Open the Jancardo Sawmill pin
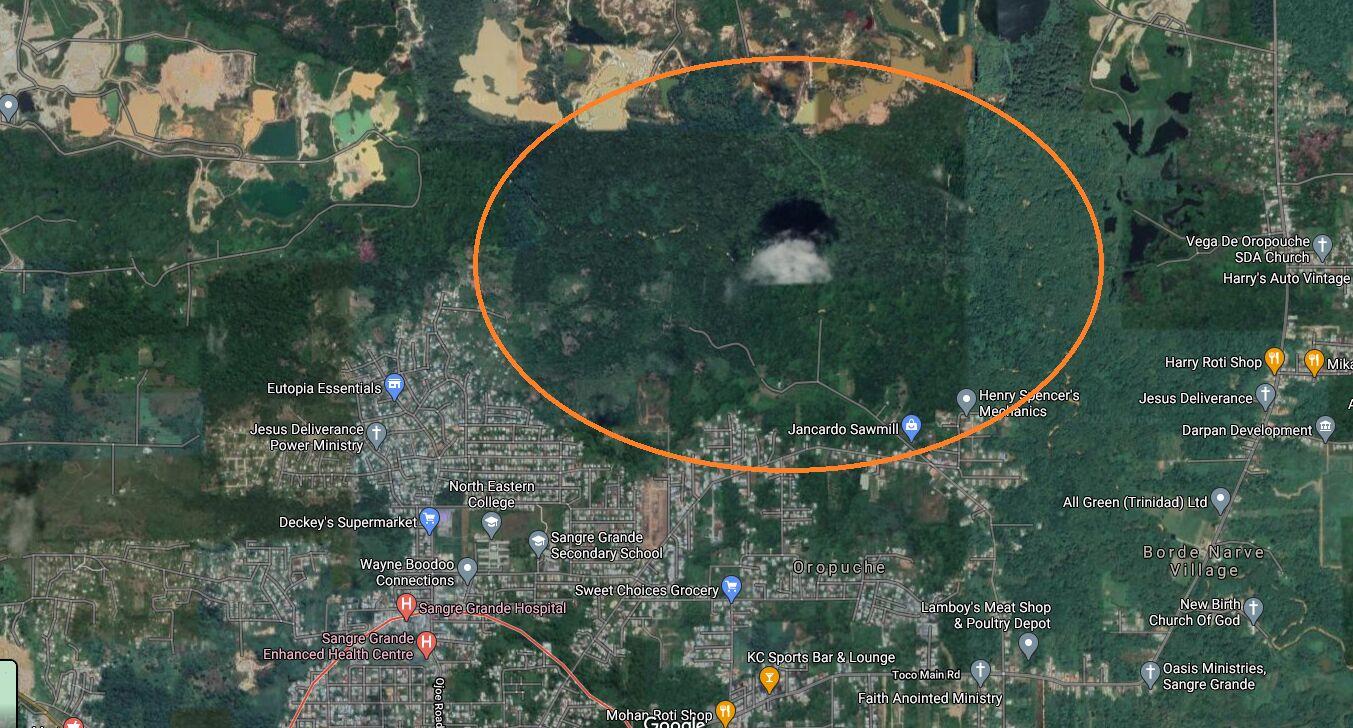The image size is (1353, 728). point(911,427)
